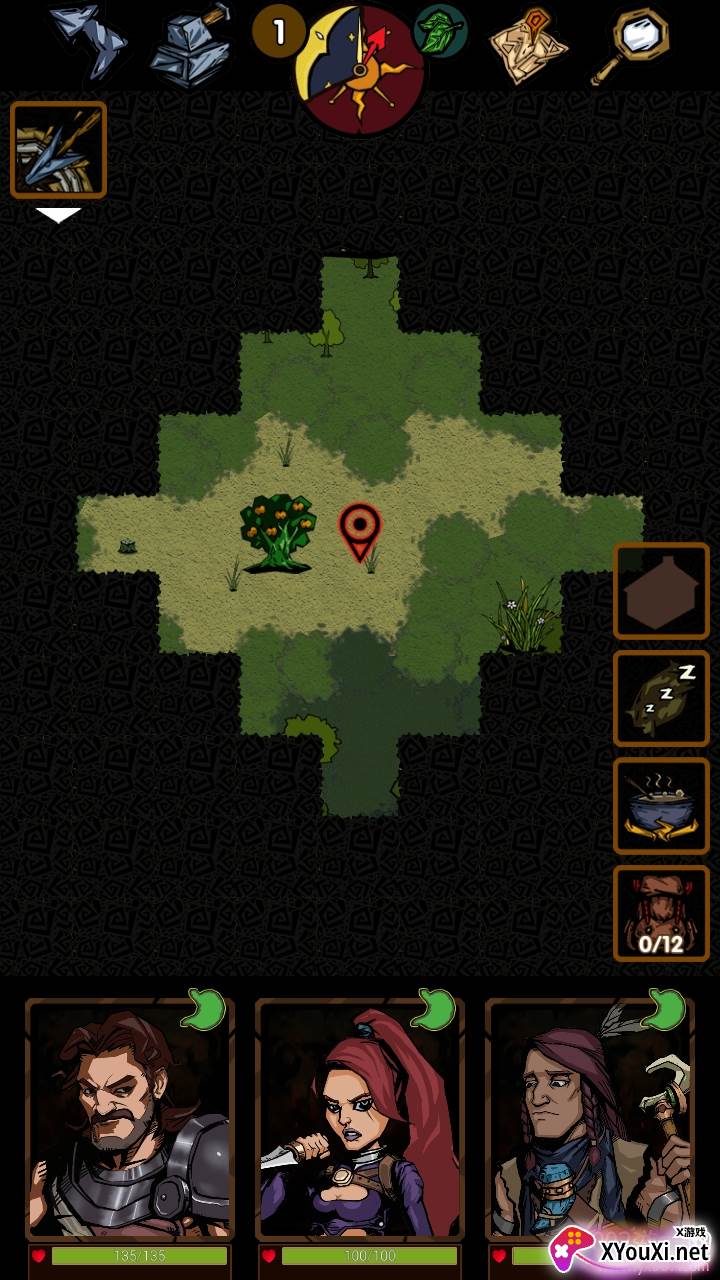The image size is (720, 1280).
Task: Select the arrows quest tile
Action: (58, 150)
